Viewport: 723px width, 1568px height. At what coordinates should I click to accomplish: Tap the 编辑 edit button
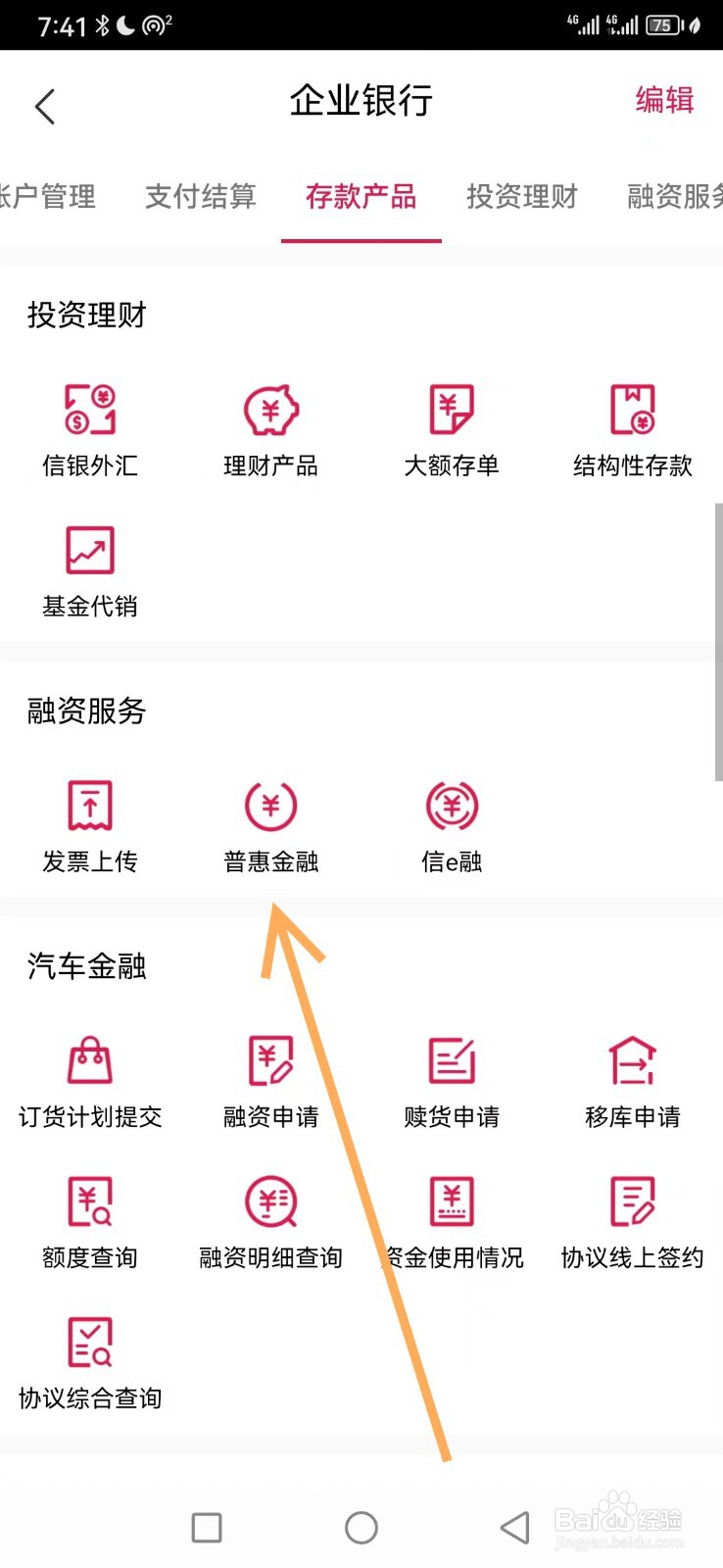tap(664, 101)
